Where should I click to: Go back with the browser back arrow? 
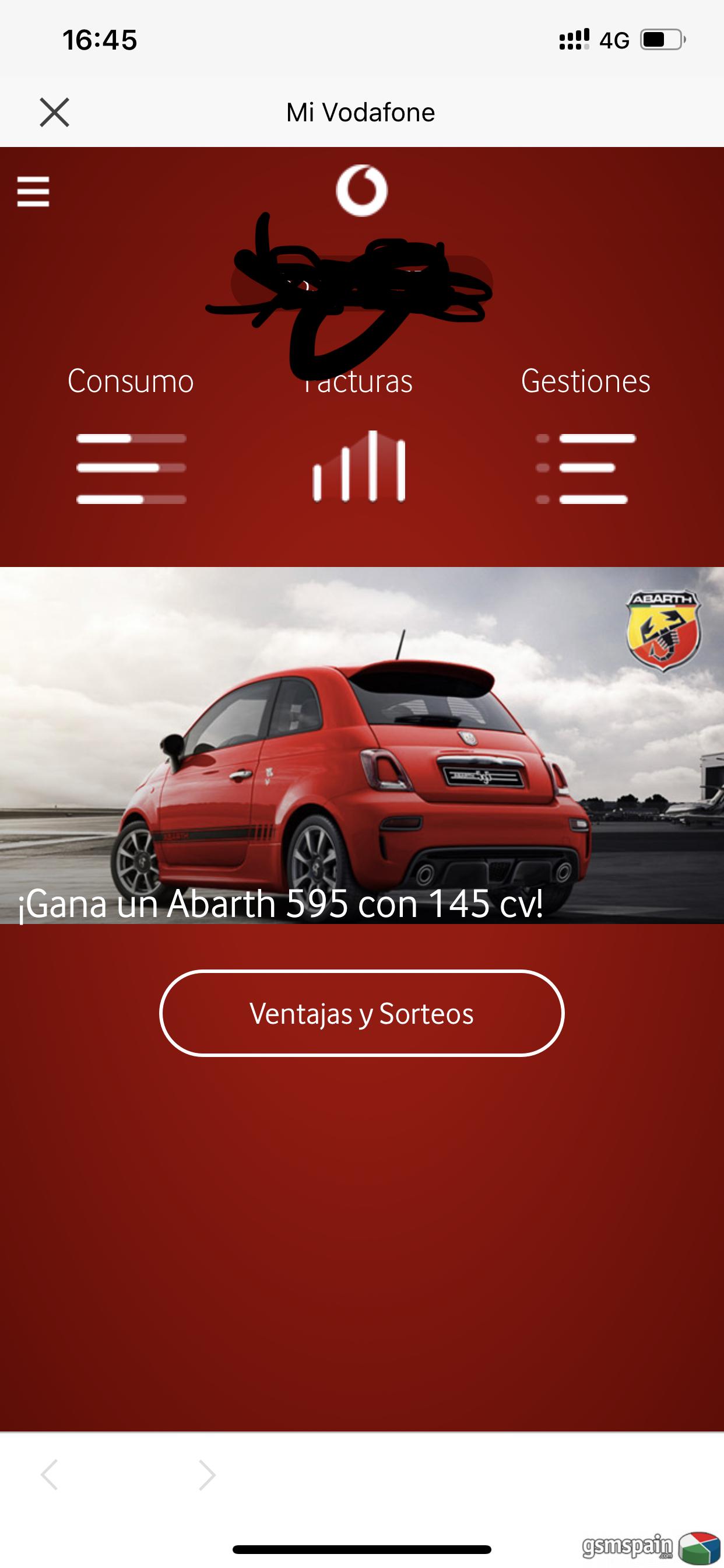click(50, 1475)
